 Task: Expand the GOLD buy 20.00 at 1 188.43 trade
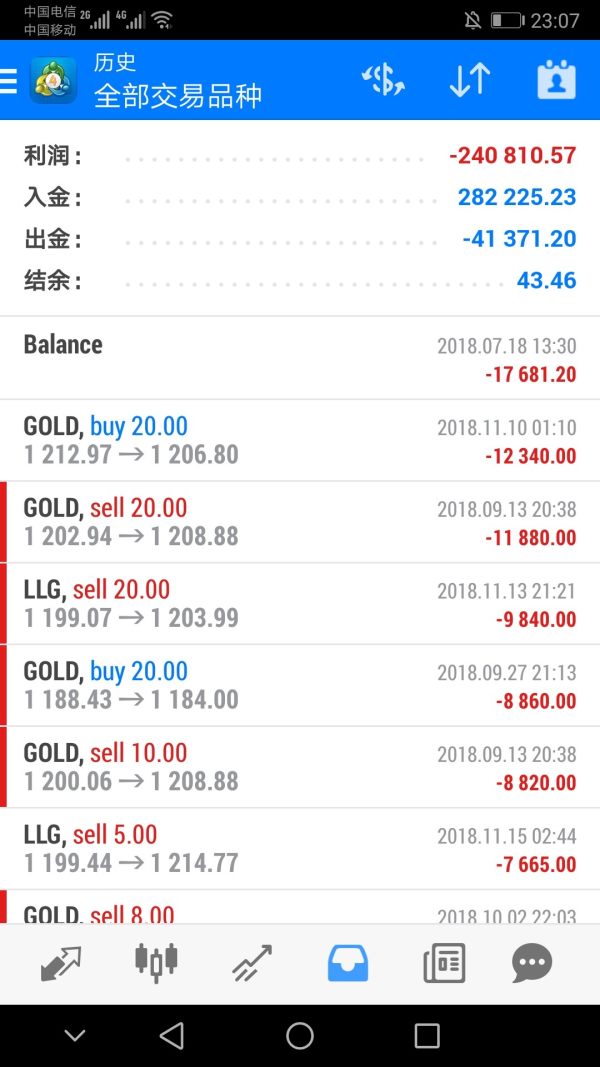coord(300,686)
